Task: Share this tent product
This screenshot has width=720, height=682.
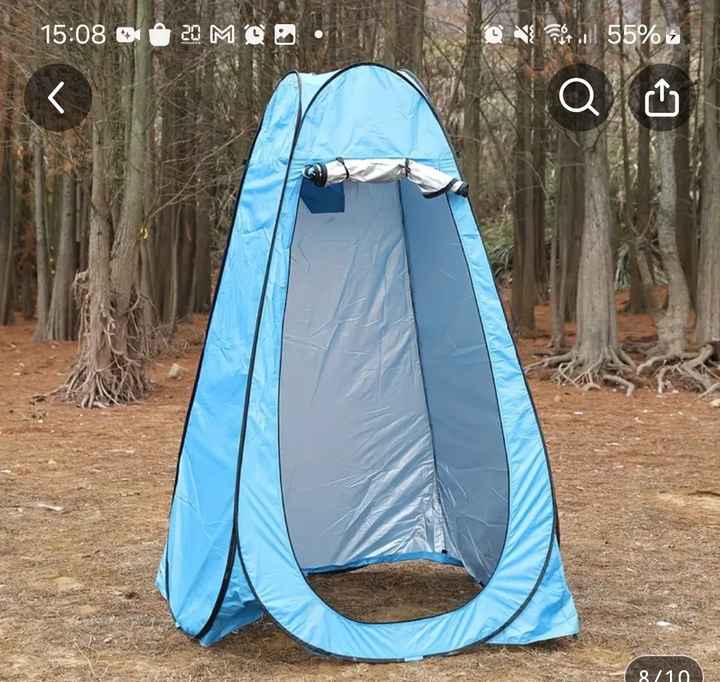Action: [661, 97]
